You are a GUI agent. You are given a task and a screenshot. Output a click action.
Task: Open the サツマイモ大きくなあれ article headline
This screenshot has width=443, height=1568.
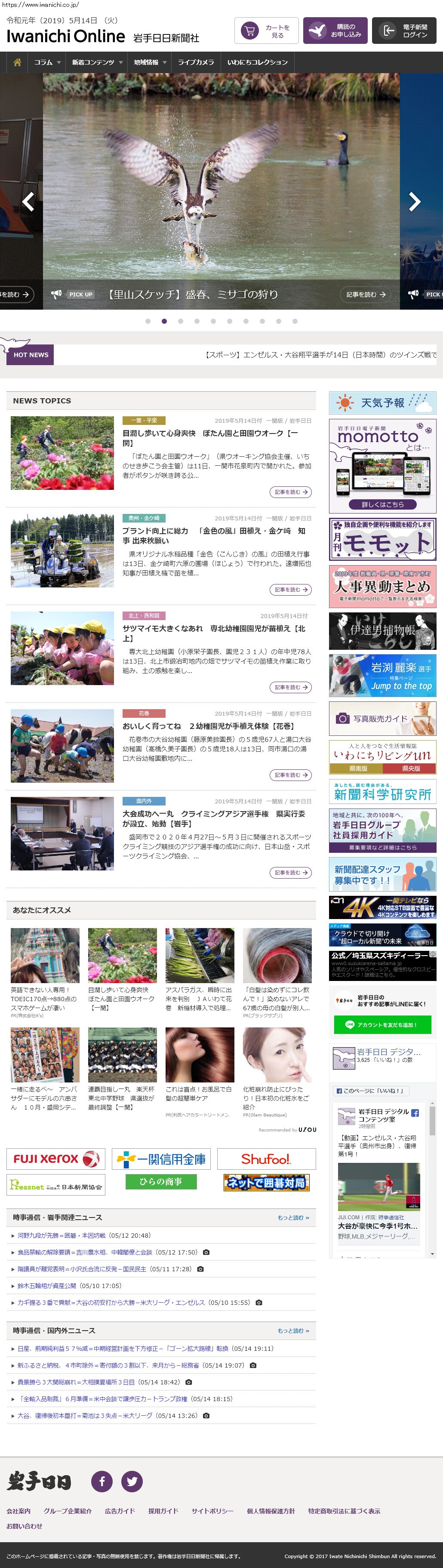click(214, 633)
